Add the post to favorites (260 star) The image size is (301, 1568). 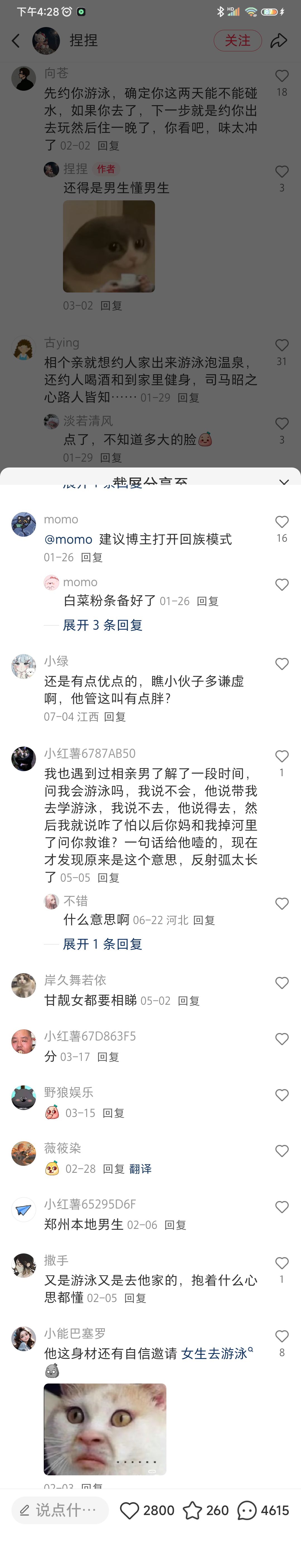[x=192, y=1510]
